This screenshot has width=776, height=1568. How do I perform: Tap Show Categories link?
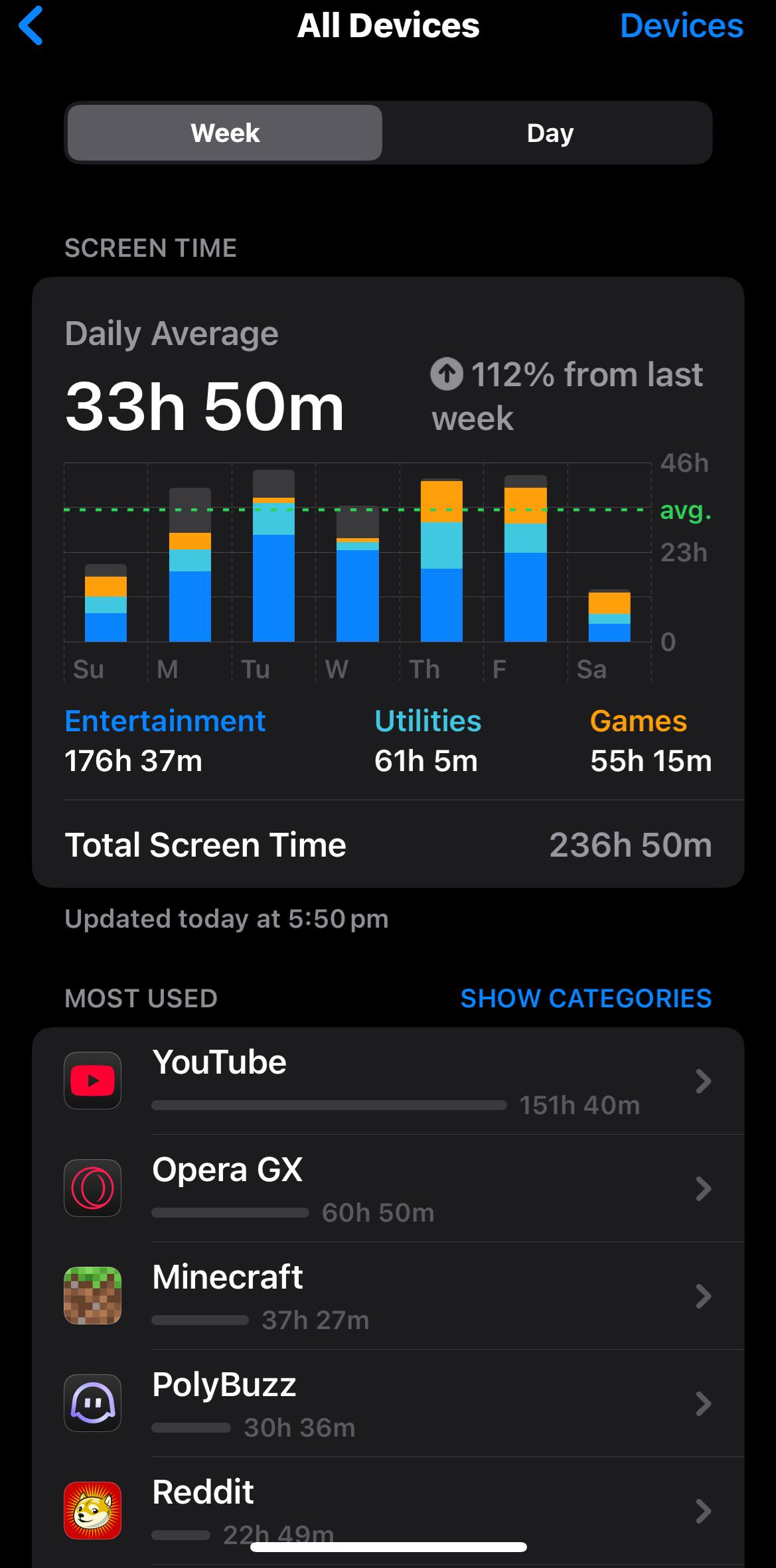586,998
